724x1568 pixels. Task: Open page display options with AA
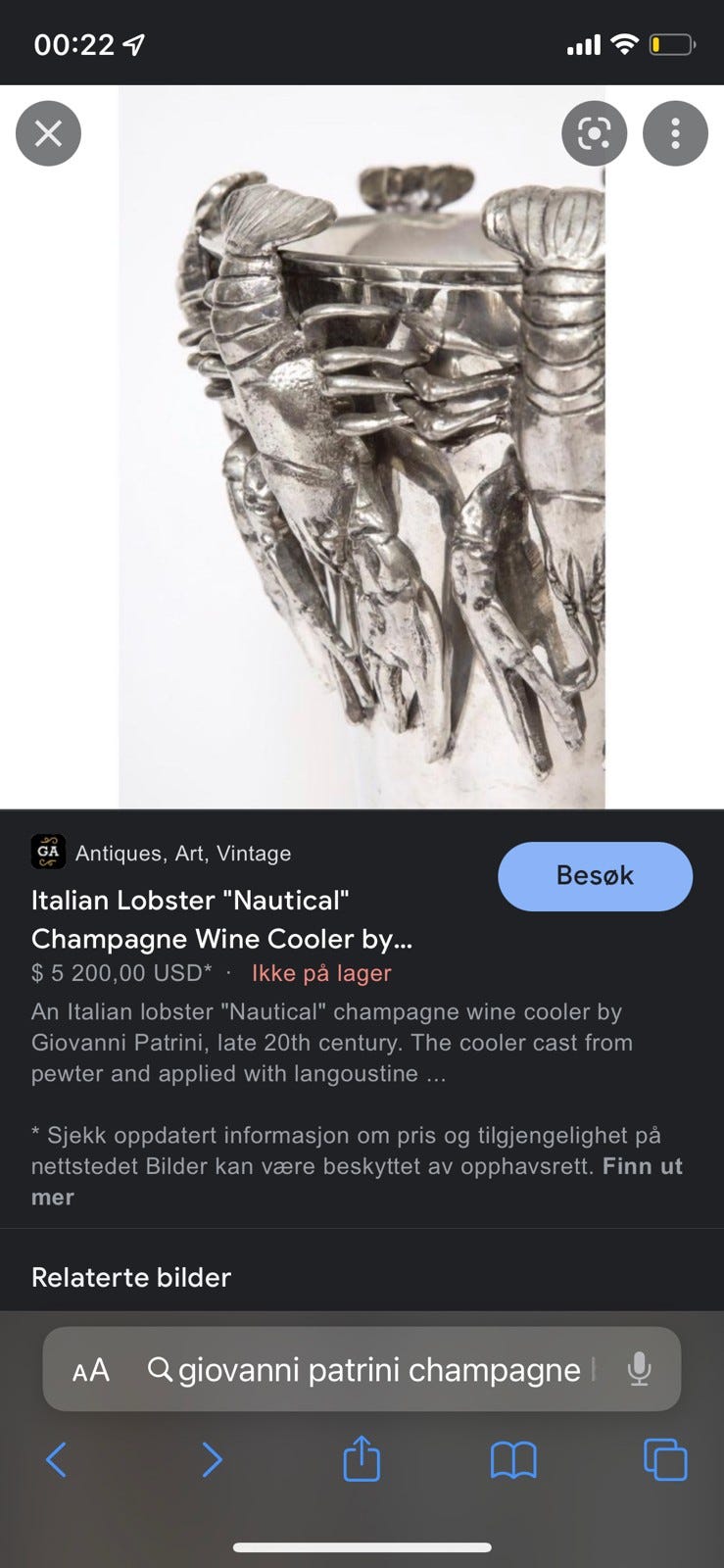[x=89, y=1369]
